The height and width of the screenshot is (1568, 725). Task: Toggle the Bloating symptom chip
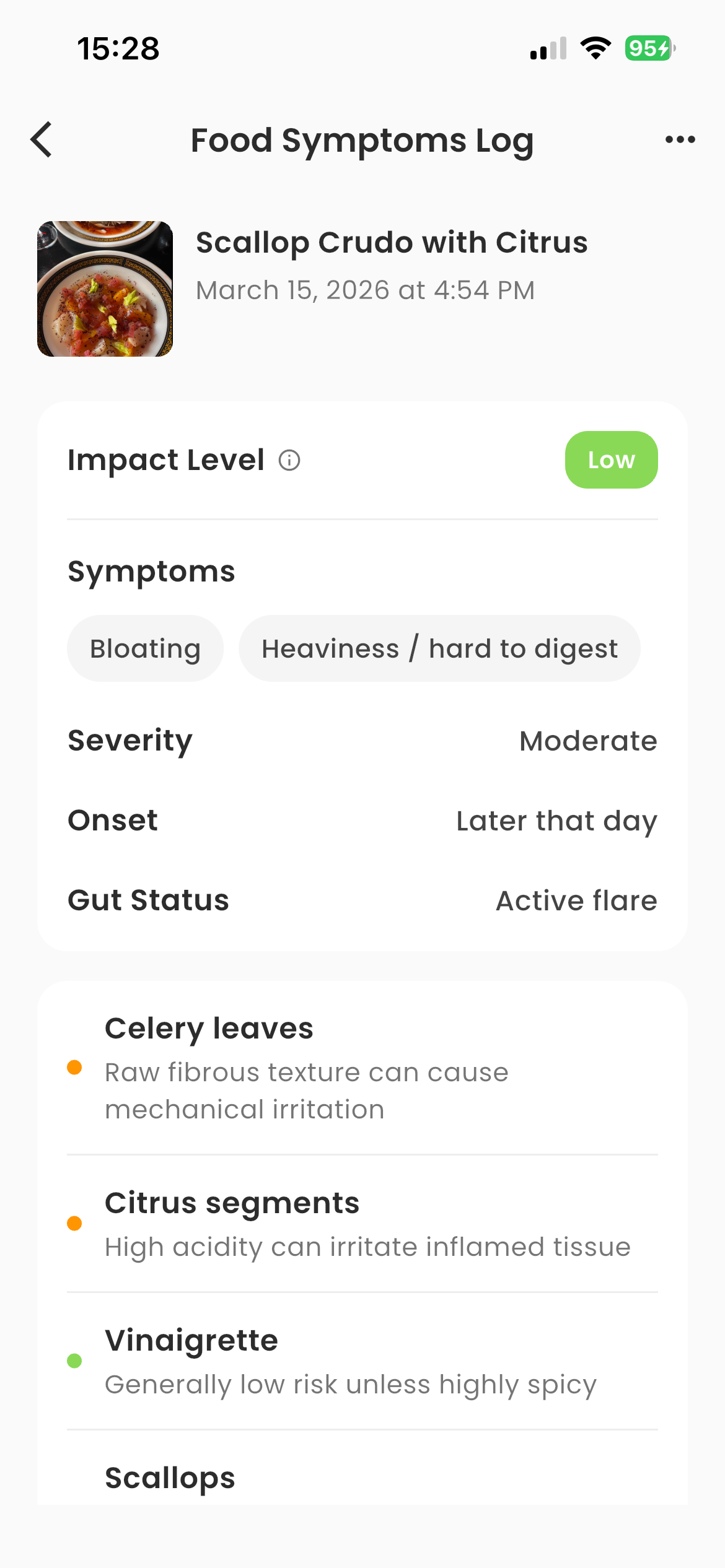145,648
